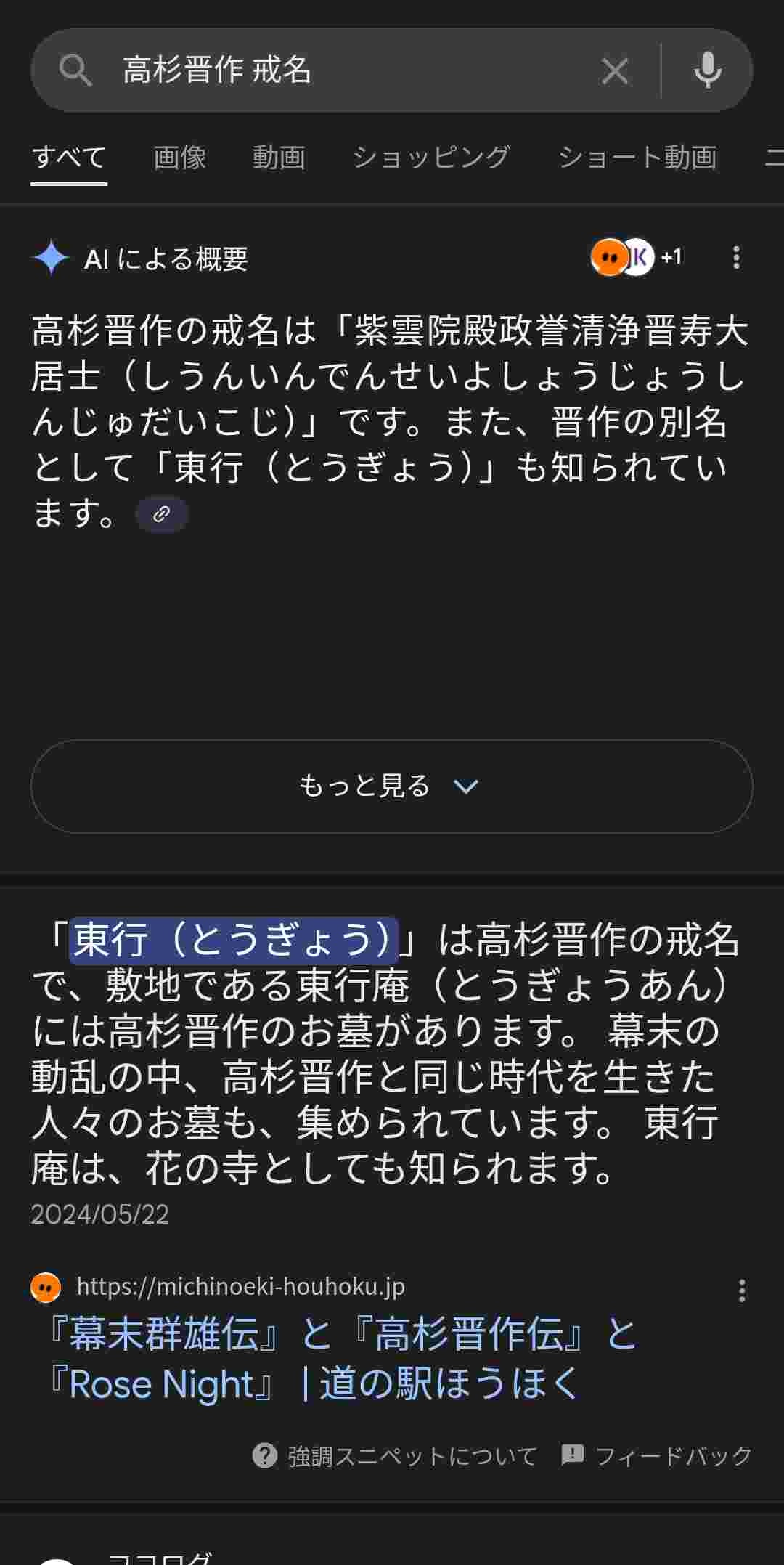Select the ショート動画 tab

click(637, 158)
